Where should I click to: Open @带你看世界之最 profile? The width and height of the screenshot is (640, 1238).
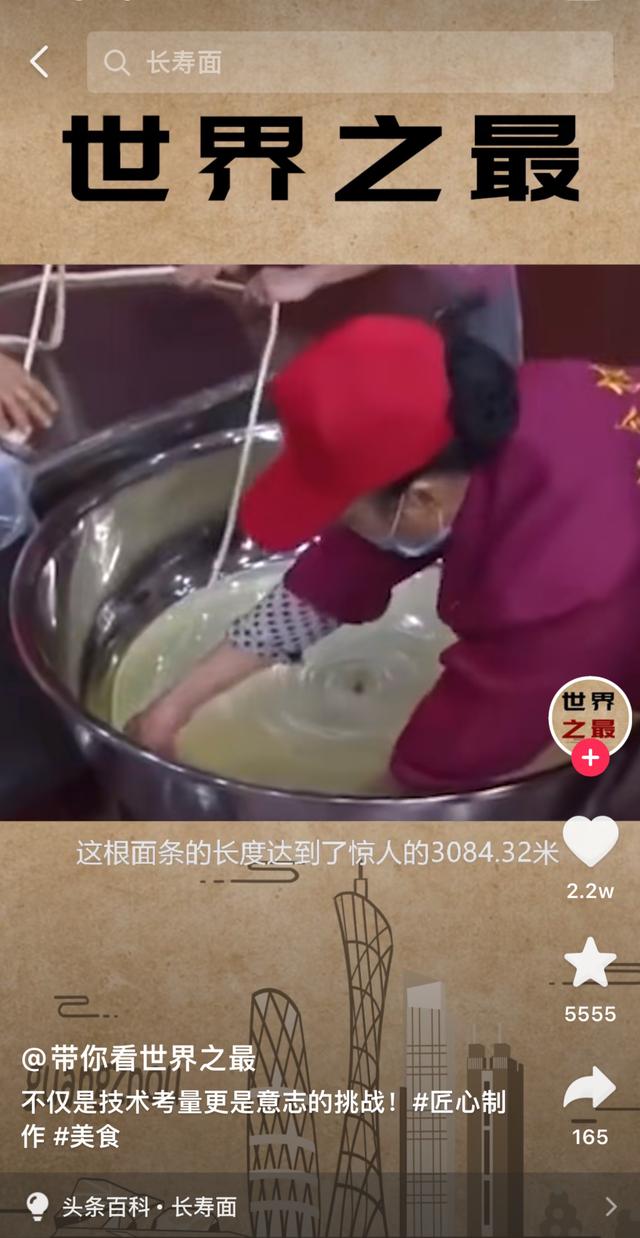[140, 1059]
